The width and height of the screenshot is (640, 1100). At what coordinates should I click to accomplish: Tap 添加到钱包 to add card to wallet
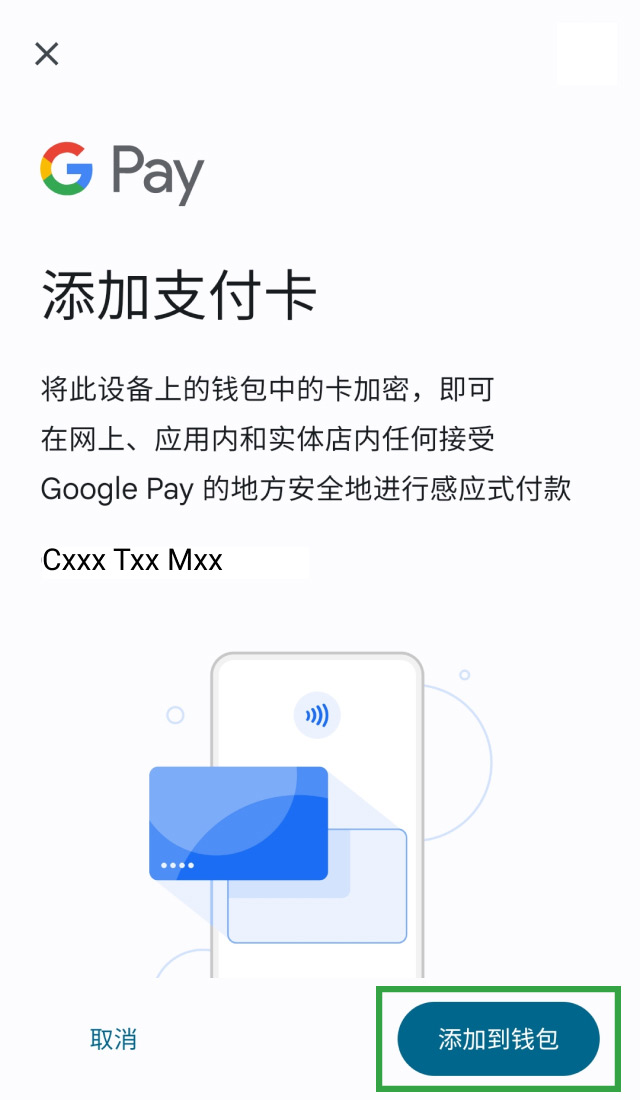pyautogui.click(x=498, y=1039)
